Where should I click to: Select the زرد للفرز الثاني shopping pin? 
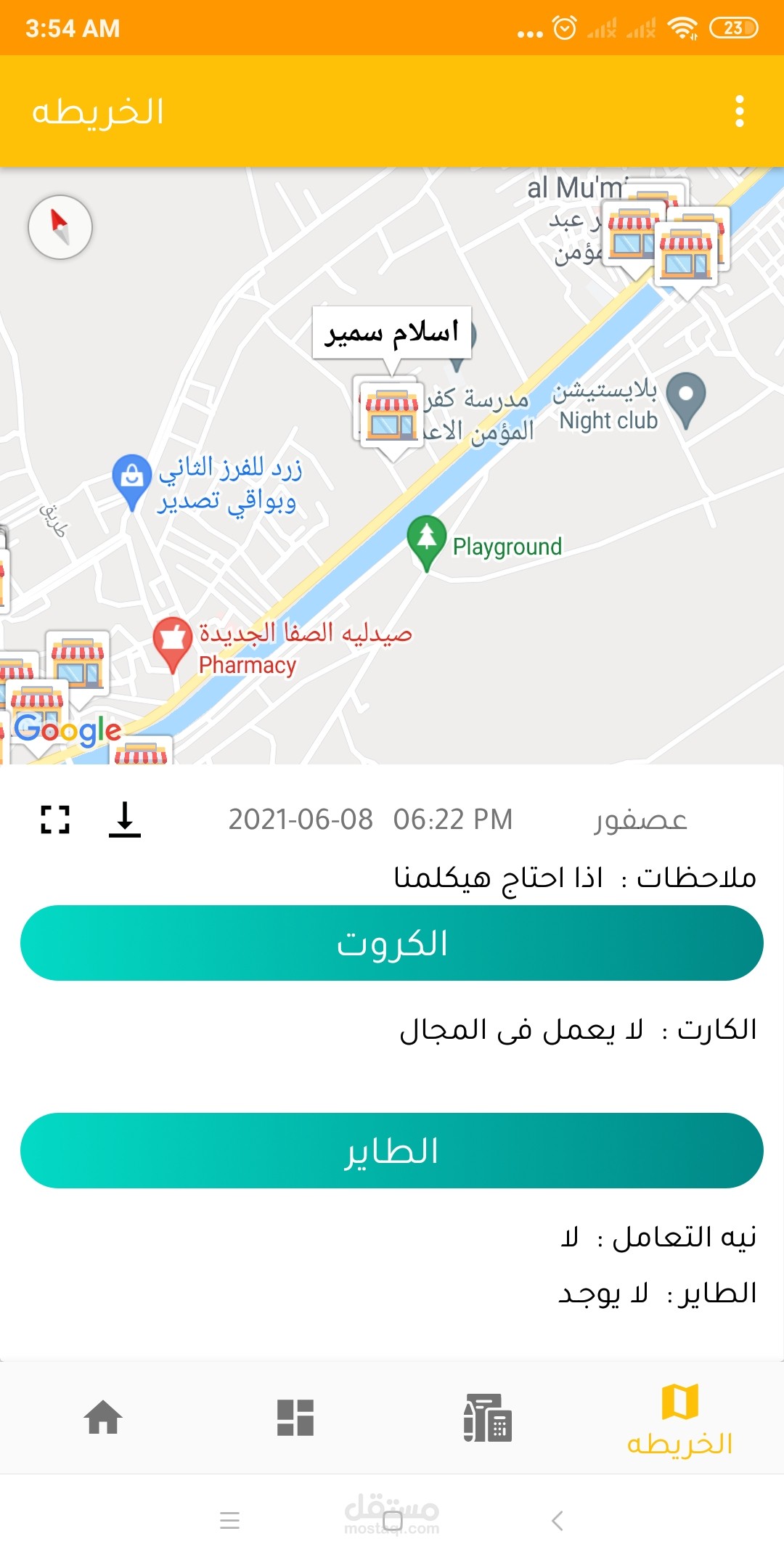[x=131, y=479]
